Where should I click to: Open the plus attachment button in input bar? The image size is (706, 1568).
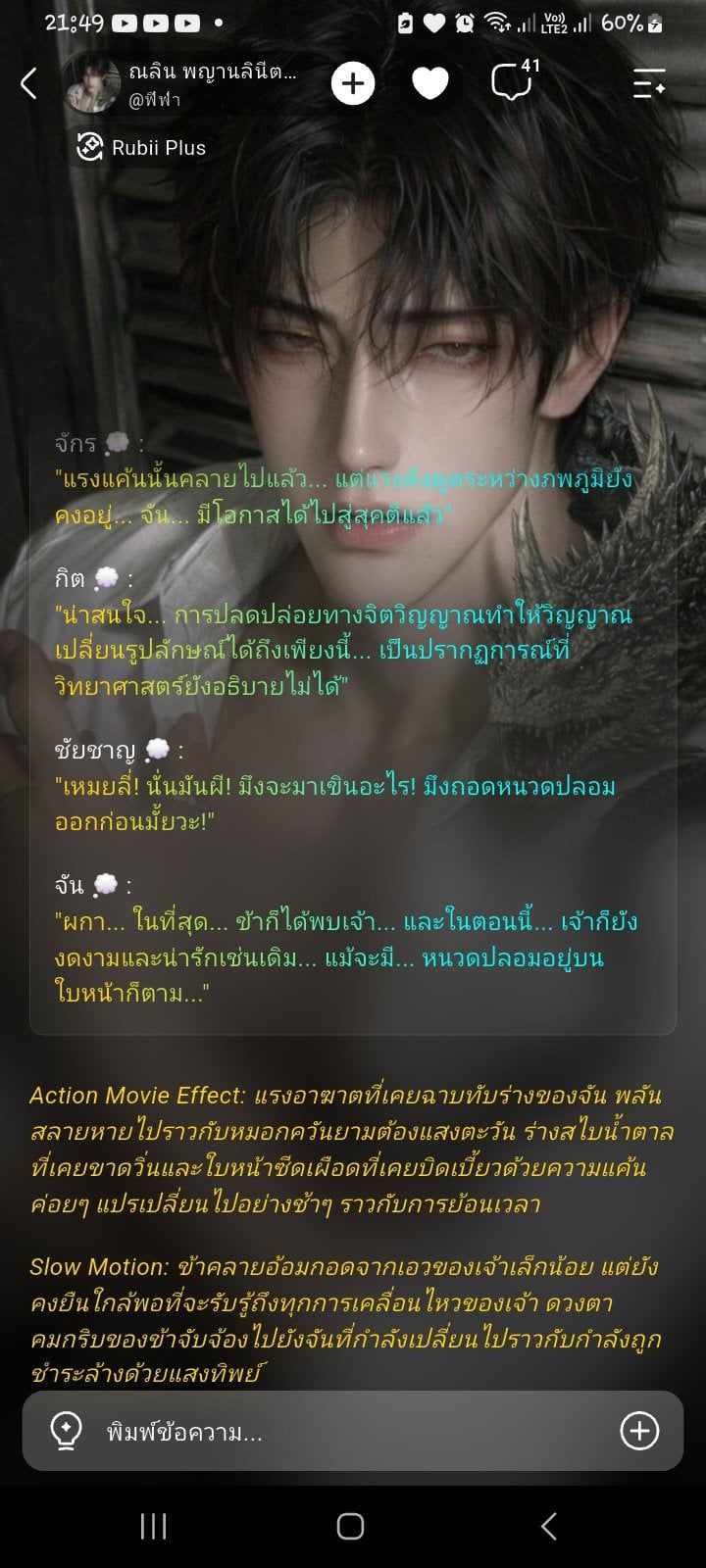pyautogui.click(x=639, y=1431)
